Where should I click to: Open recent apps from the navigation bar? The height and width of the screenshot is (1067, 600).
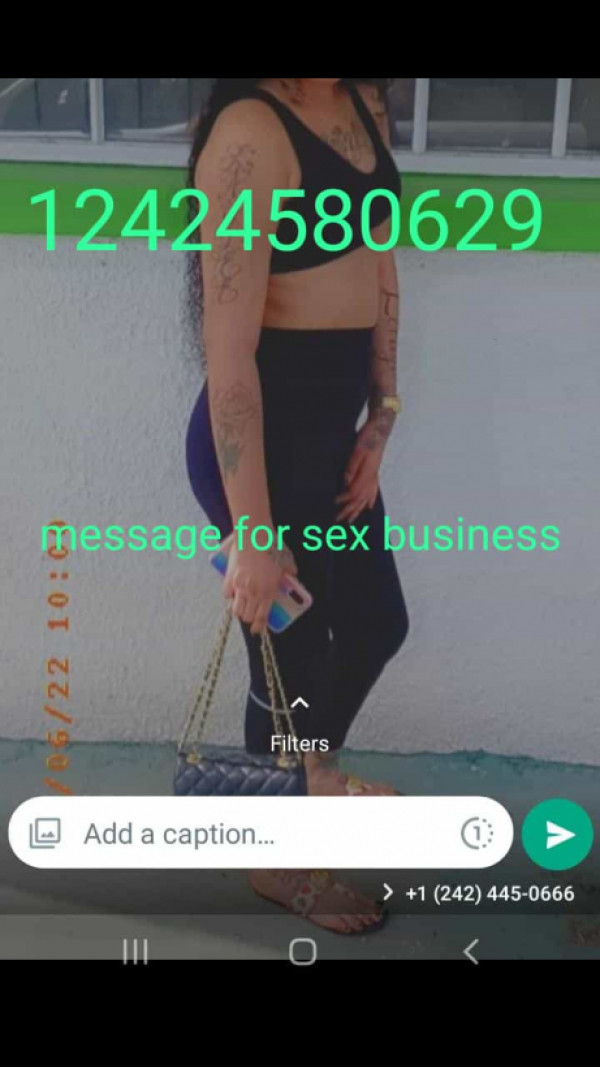pyautogui.click(x=135, y=951)
